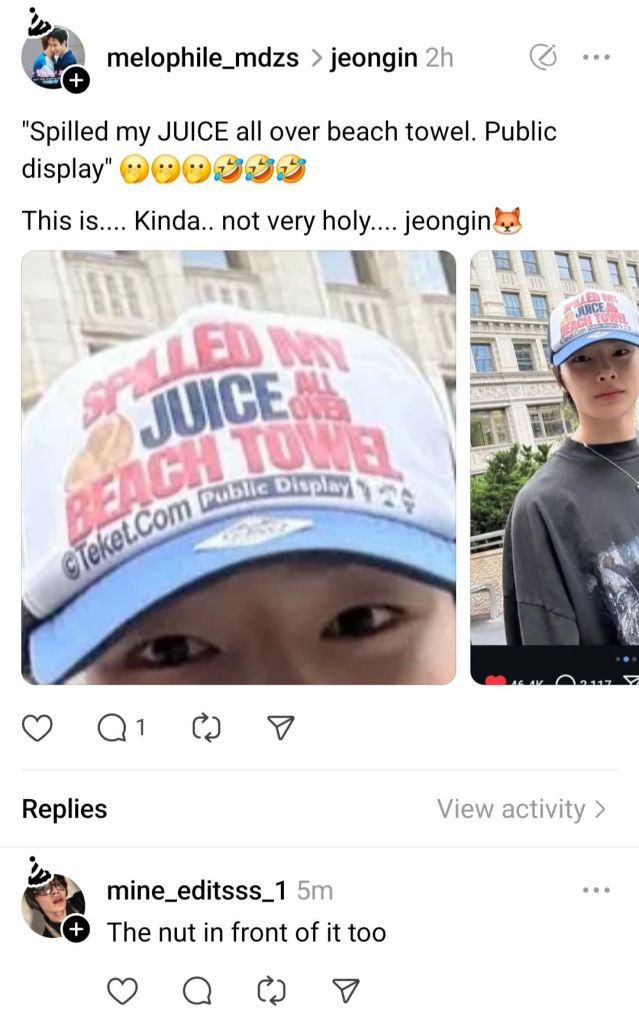Open the jeongin topic link
The width and height of the screenshot is (639, 1023).
coord(372,58)
